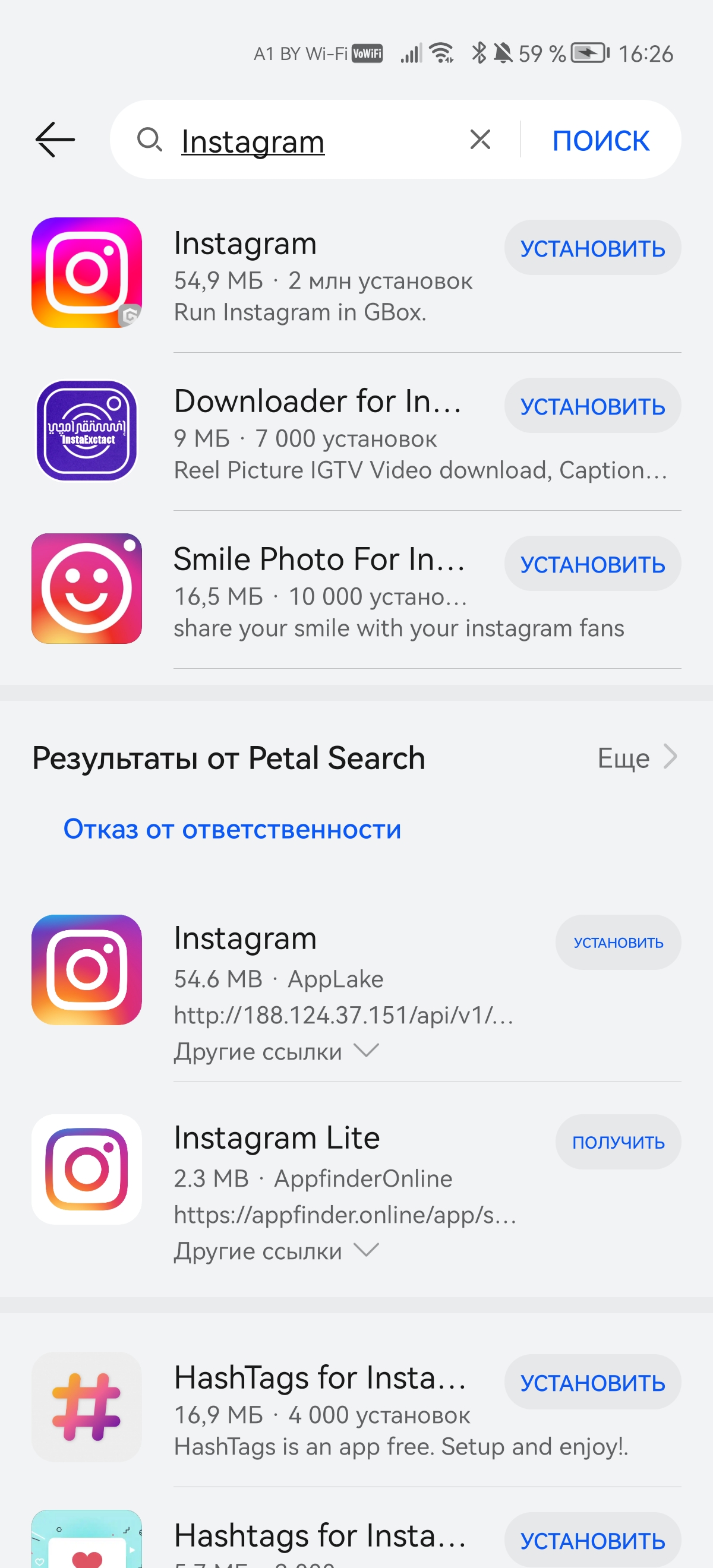Viewport: 713px width, 1568px height.
Task: Expand Другие ссылки under AppLake Instagram
Action: click(x=276, y=1051)
